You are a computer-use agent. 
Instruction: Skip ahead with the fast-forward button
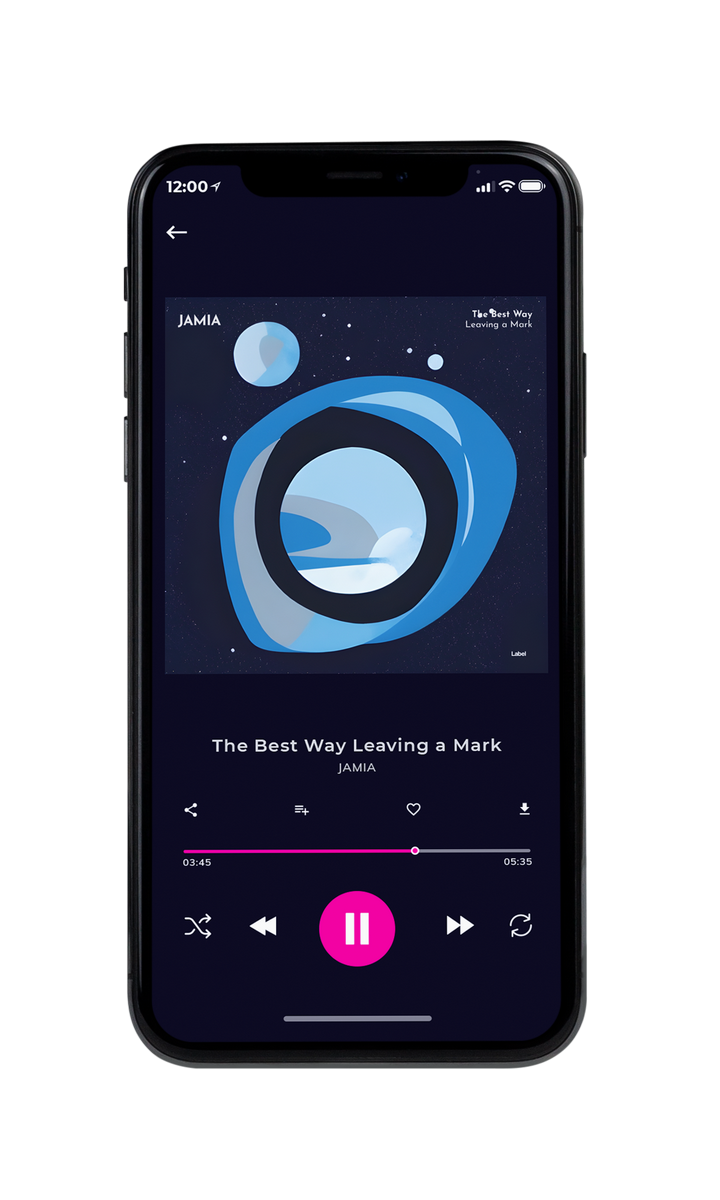[x=460, y=926]
